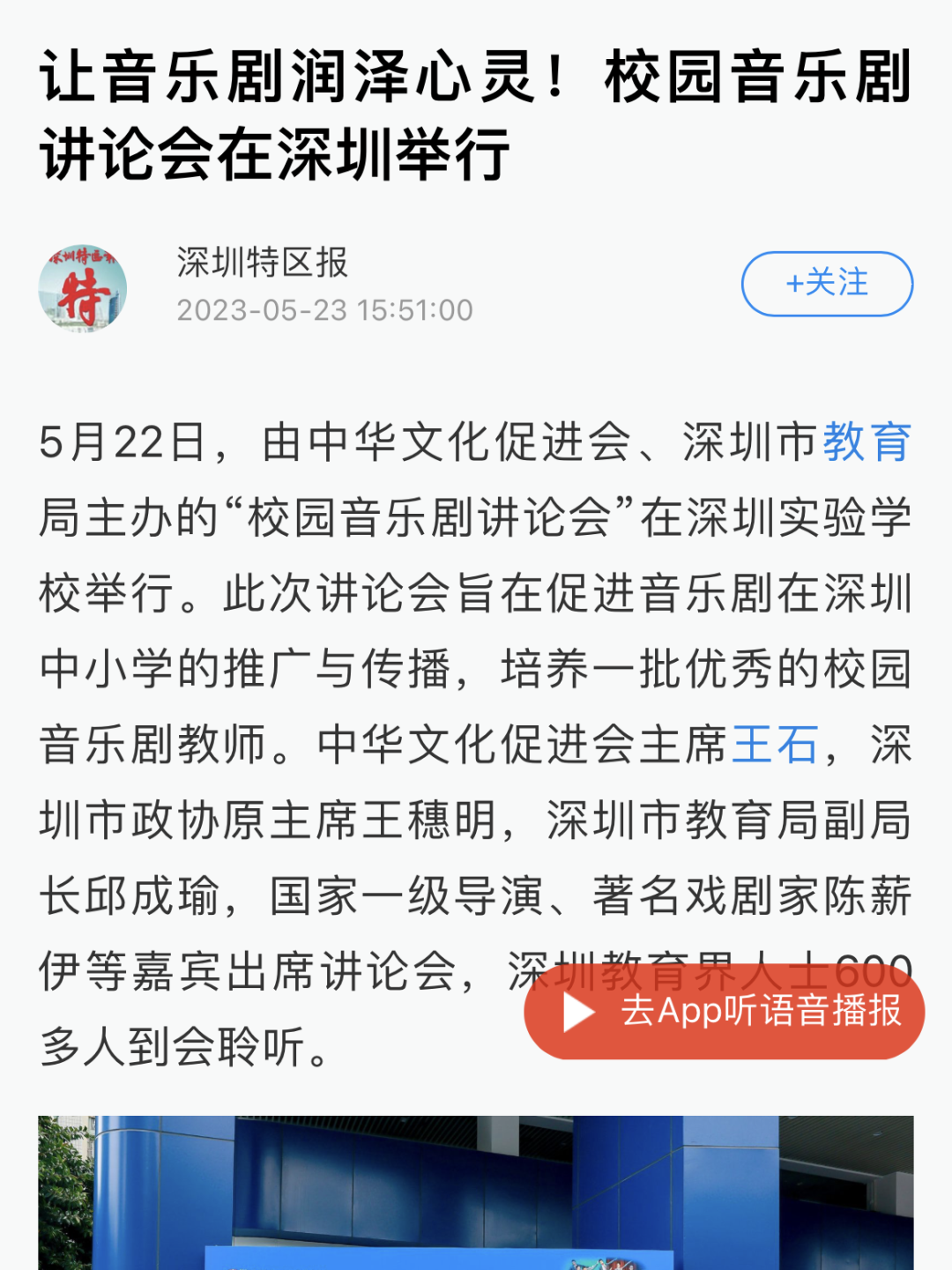Open the 深圳特区报 publisher avatar

coord(83,288)
